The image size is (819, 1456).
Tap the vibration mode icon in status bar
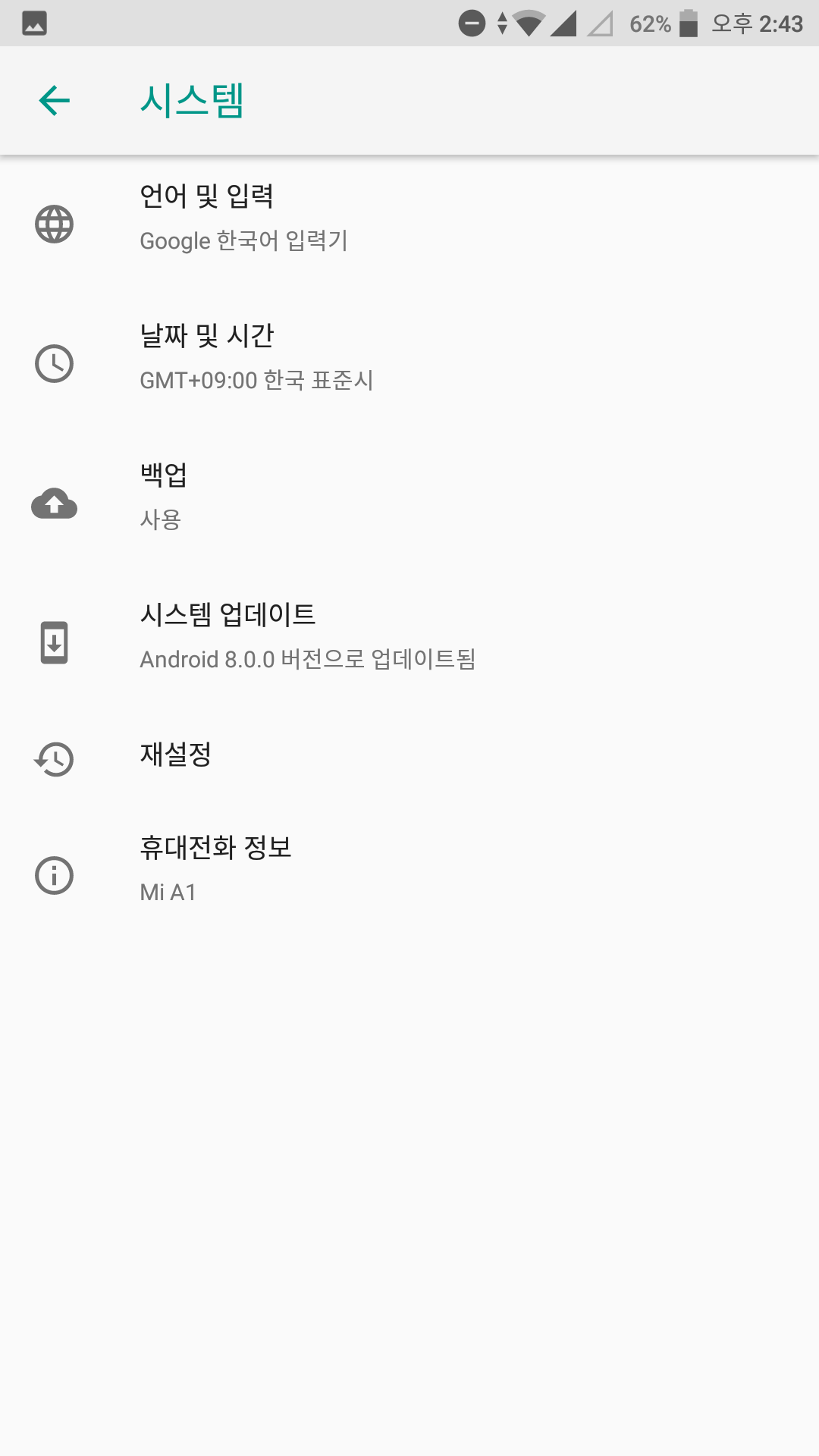point(501,23)
